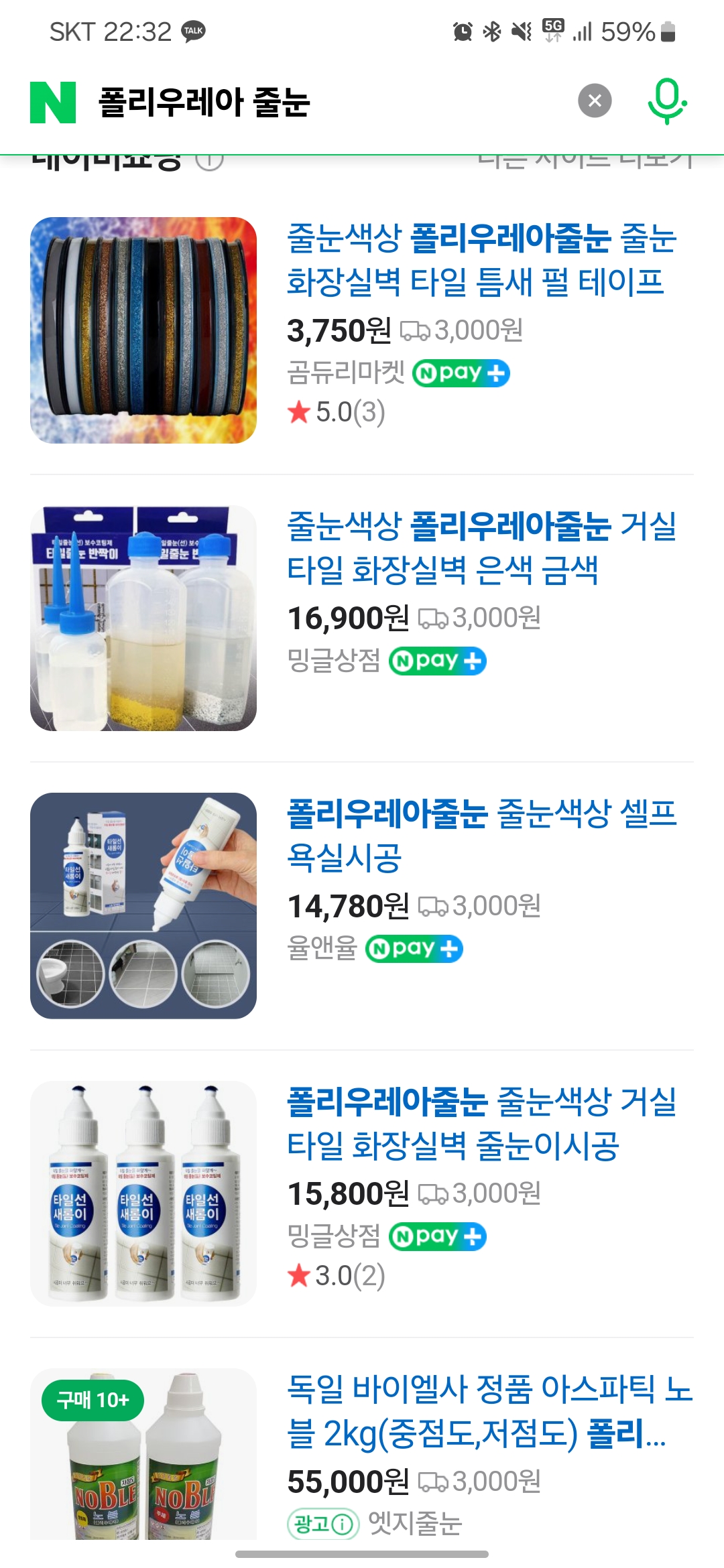This screenshot has width=724, height=1568.
Task: Open the 광고 info icon
Action: [342, 1524]
